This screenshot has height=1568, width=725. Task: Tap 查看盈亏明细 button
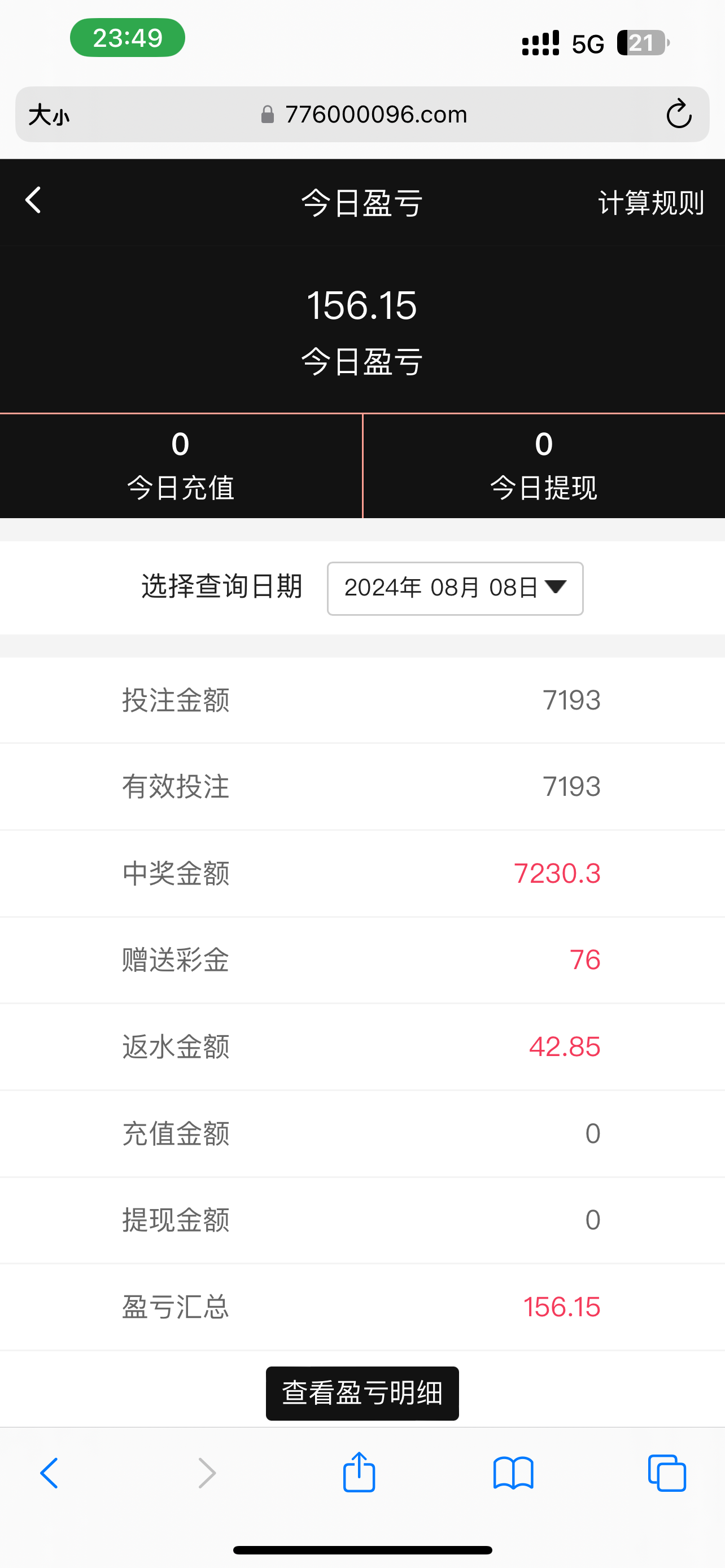pos(362,1392)
